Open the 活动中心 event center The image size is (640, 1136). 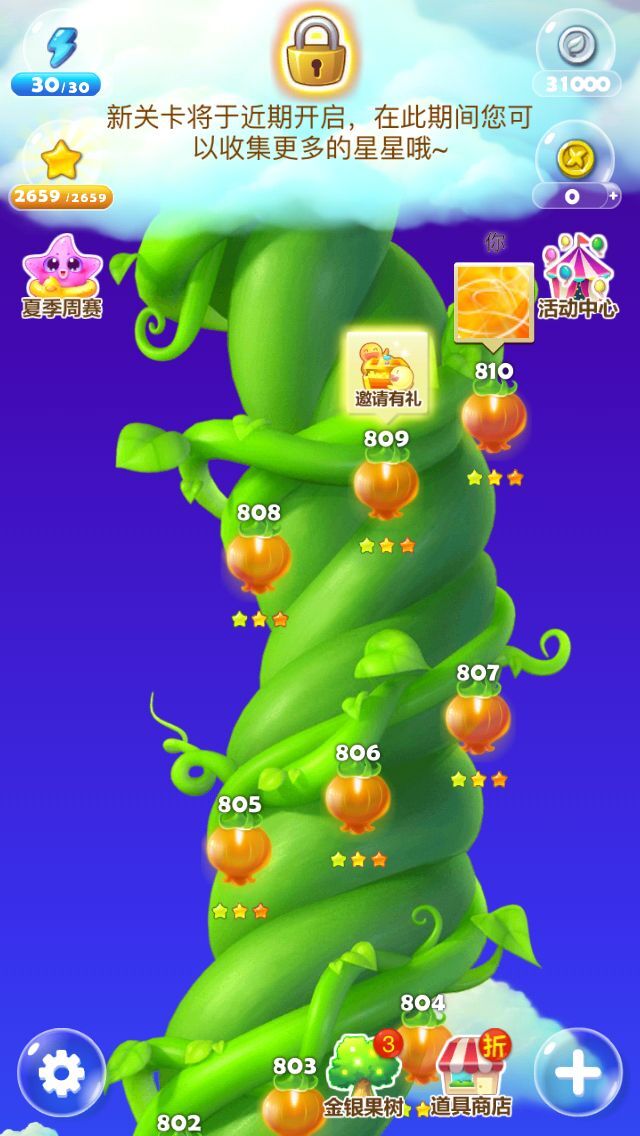pyautogui.click(x=578, y=277)
